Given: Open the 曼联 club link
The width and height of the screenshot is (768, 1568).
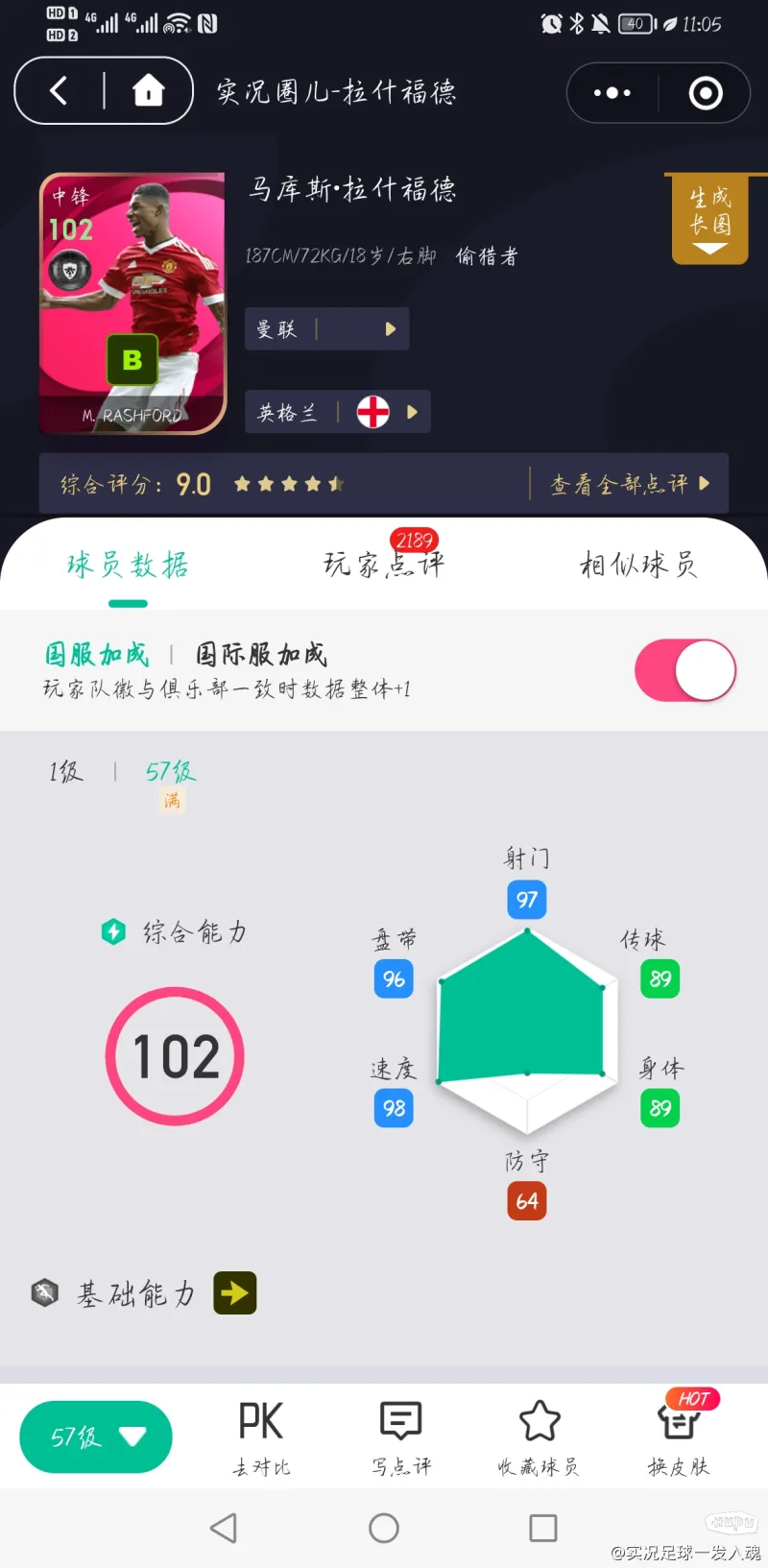Looking at the screenshot, I should [326, 329].
